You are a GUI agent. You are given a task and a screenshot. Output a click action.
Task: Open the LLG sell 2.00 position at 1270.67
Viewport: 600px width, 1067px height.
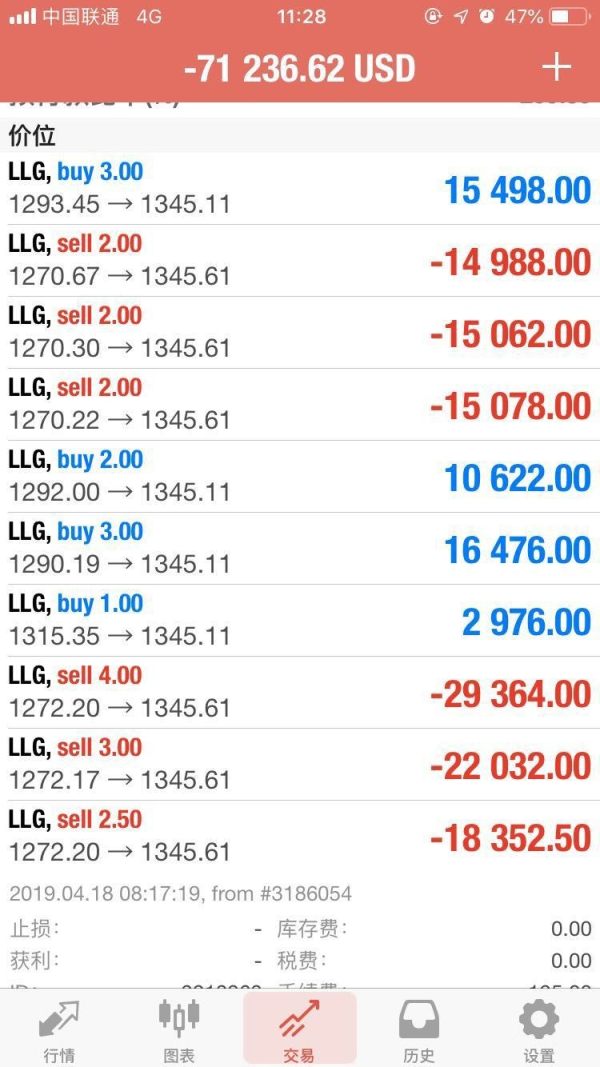(300, 261)
